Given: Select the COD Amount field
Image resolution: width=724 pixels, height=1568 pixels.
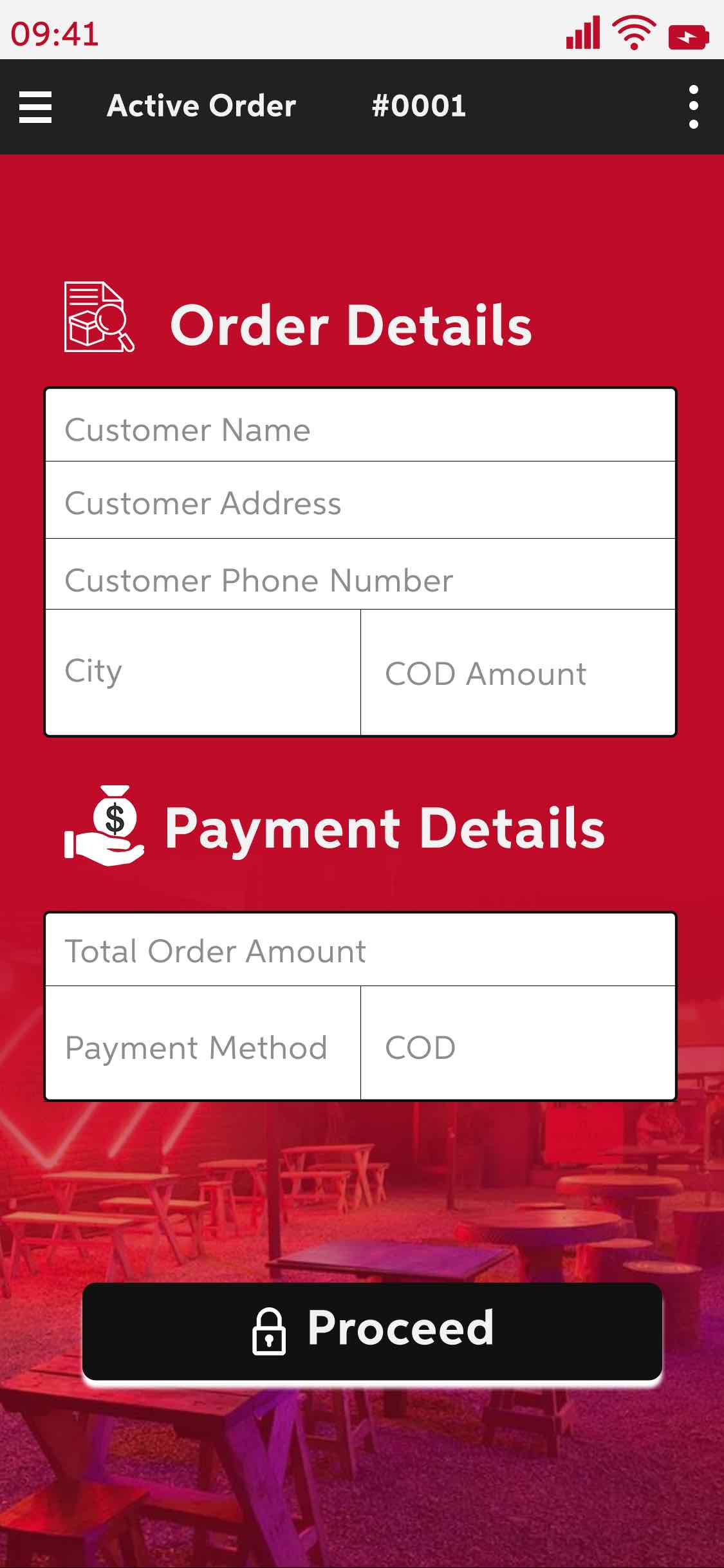Looking at the screenshot, I should click(x=517, y=672).
